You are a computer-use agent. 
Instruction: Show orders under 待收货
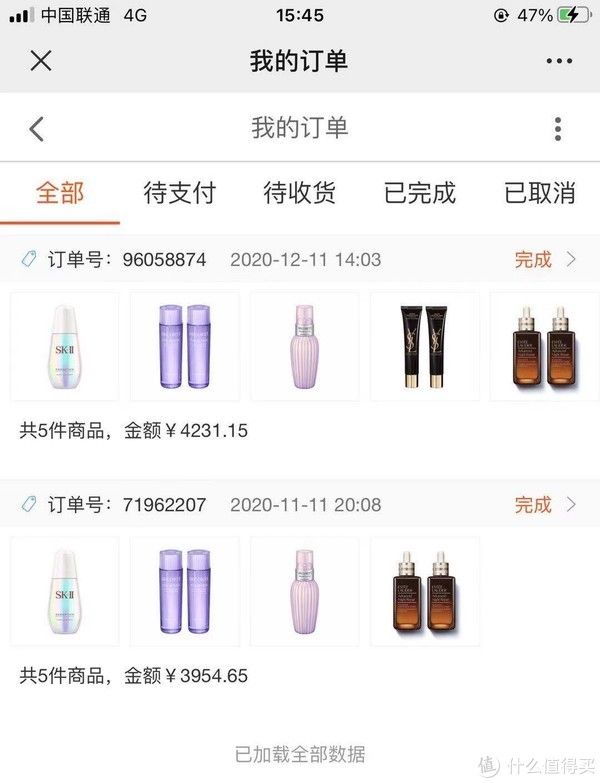(x=300, y=193)
